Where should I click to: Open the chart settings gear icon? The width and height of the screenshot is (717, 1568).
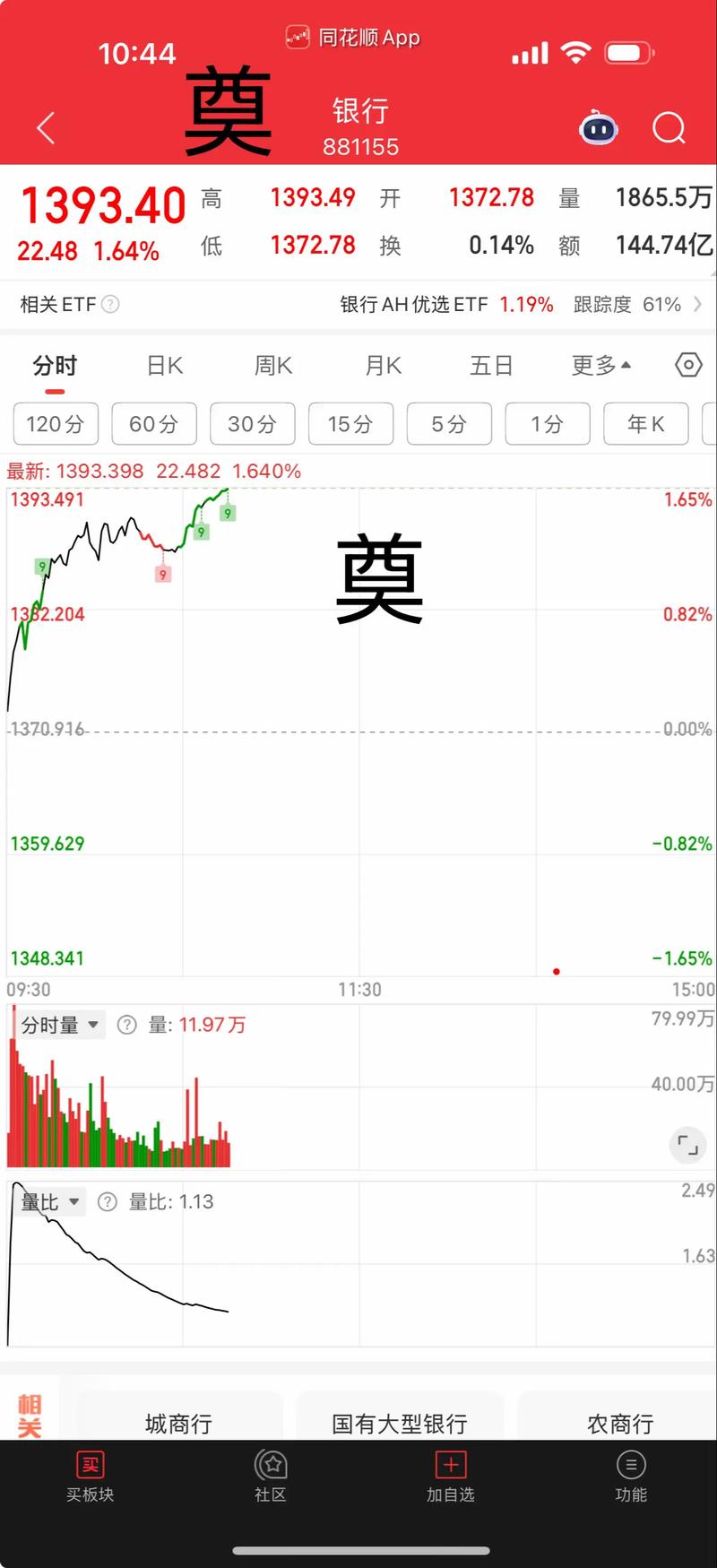(x=687, y=365)
